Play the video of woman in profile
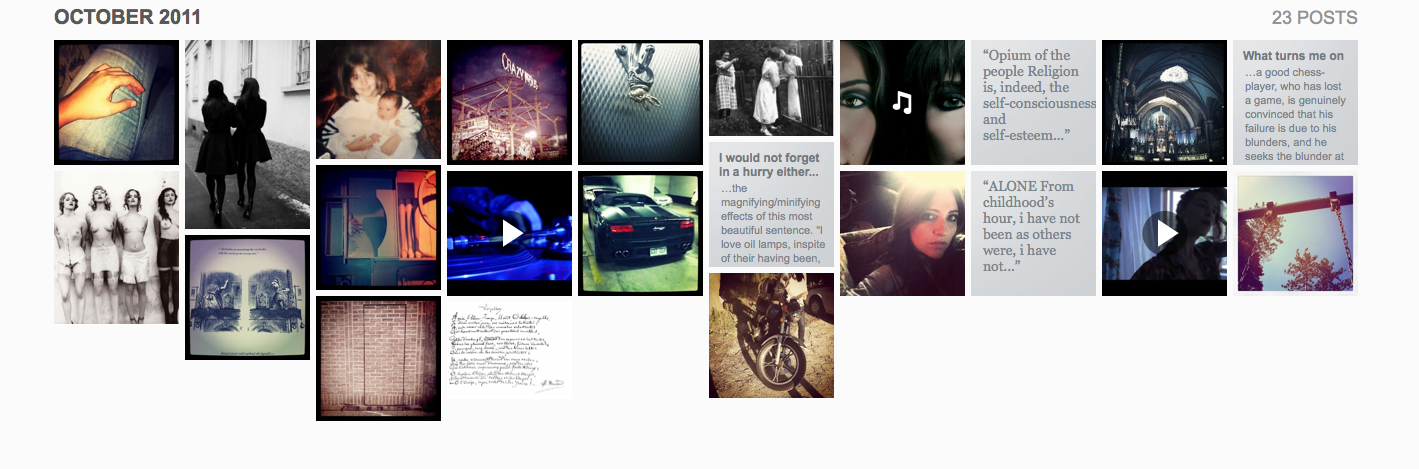The height and width of the screenshot is (469, 1419). [1164, 233]
